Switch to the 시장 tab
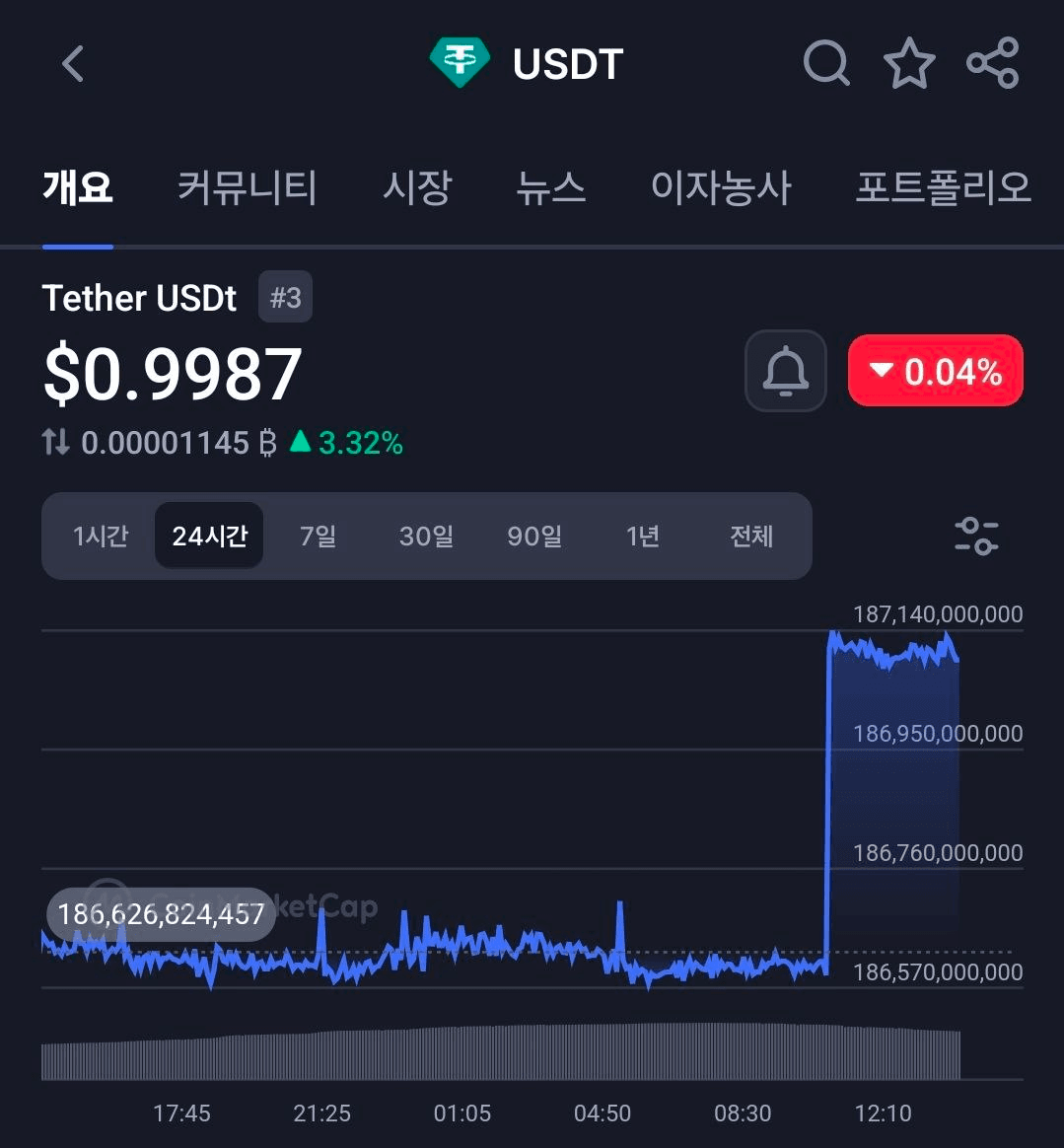1064x1148 pixels. 417,187
